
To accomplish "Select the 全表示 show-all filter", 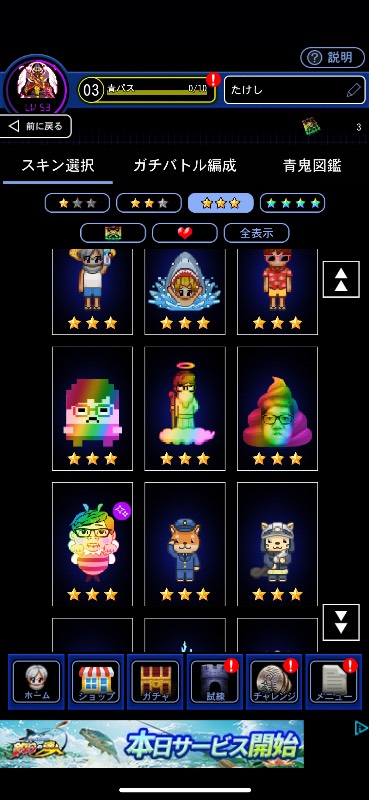I will pos(256,233).
